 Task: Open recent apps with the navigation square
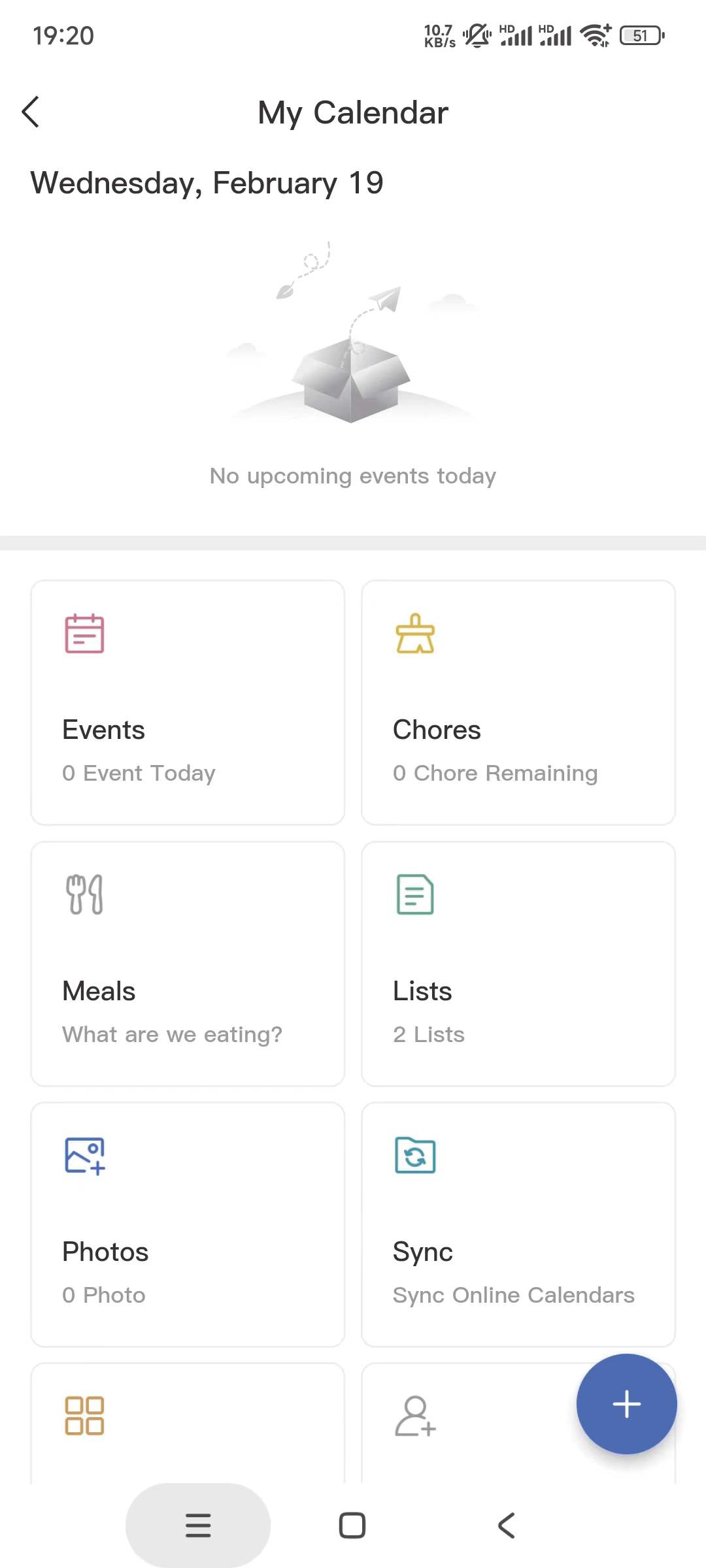352,1525
